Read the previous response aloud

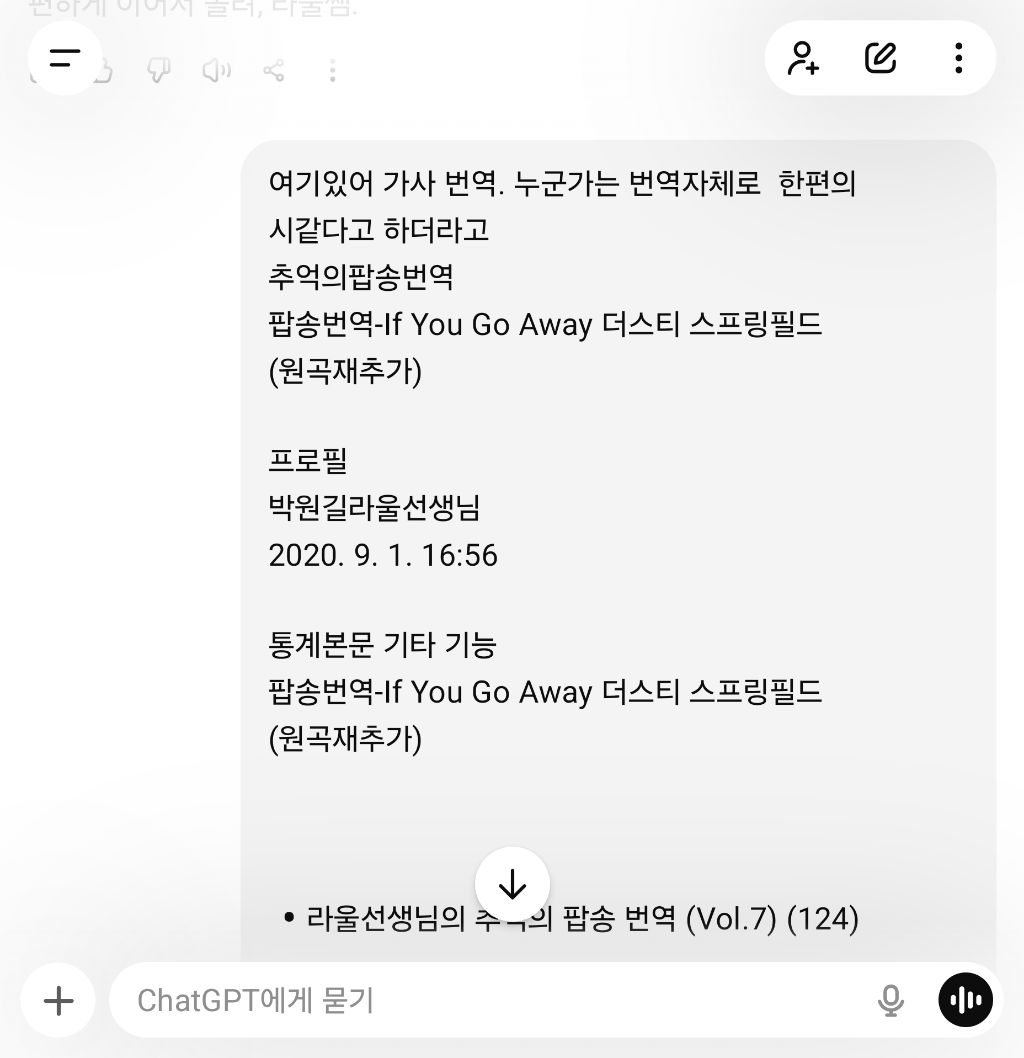pyautogui.click(x=216, y=70)
